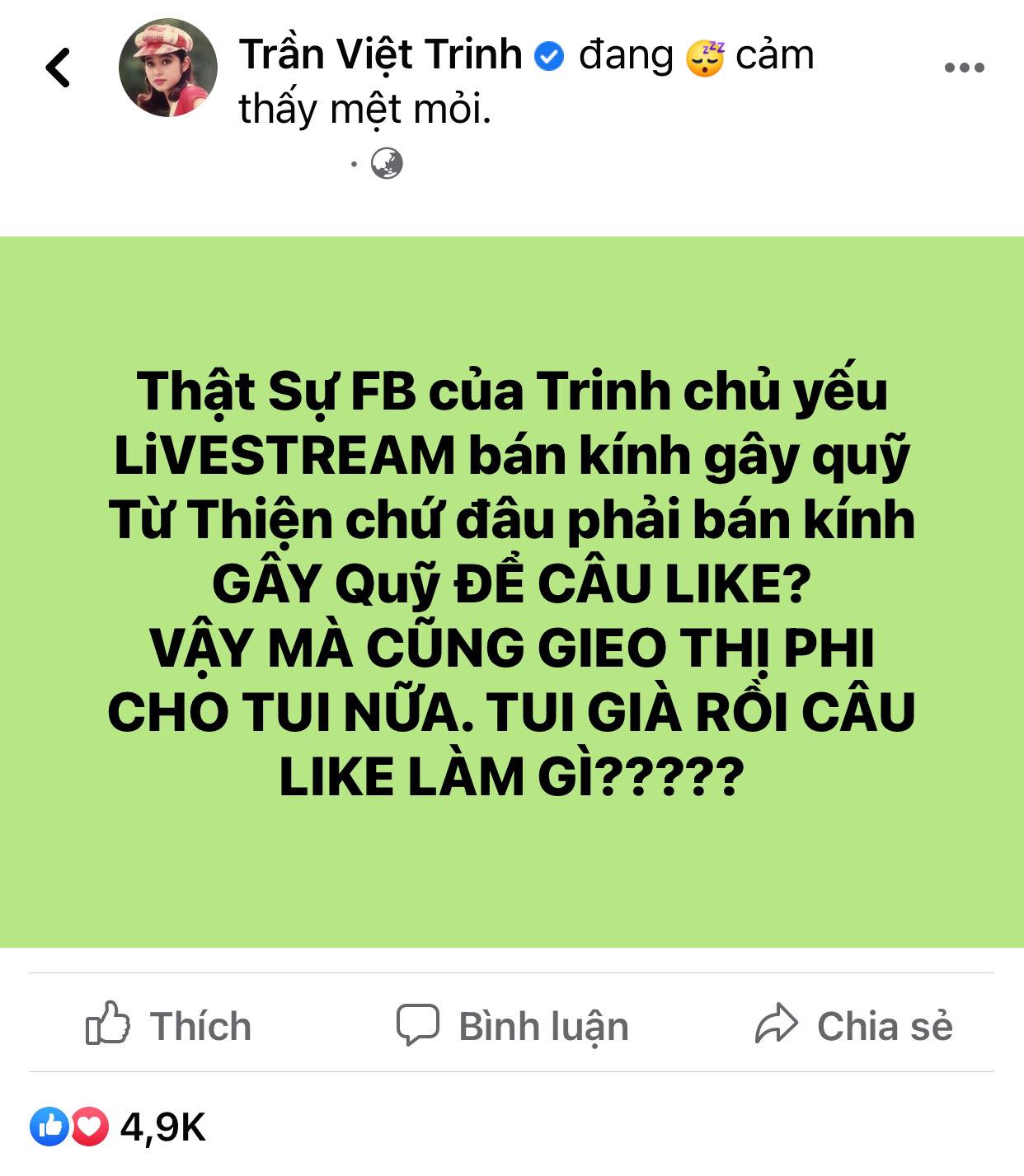The image size is (1024, 1176).
Task: Open Trần Việt Trinh's profile picture
Action: pyautogui.click(x=168, y=68)
